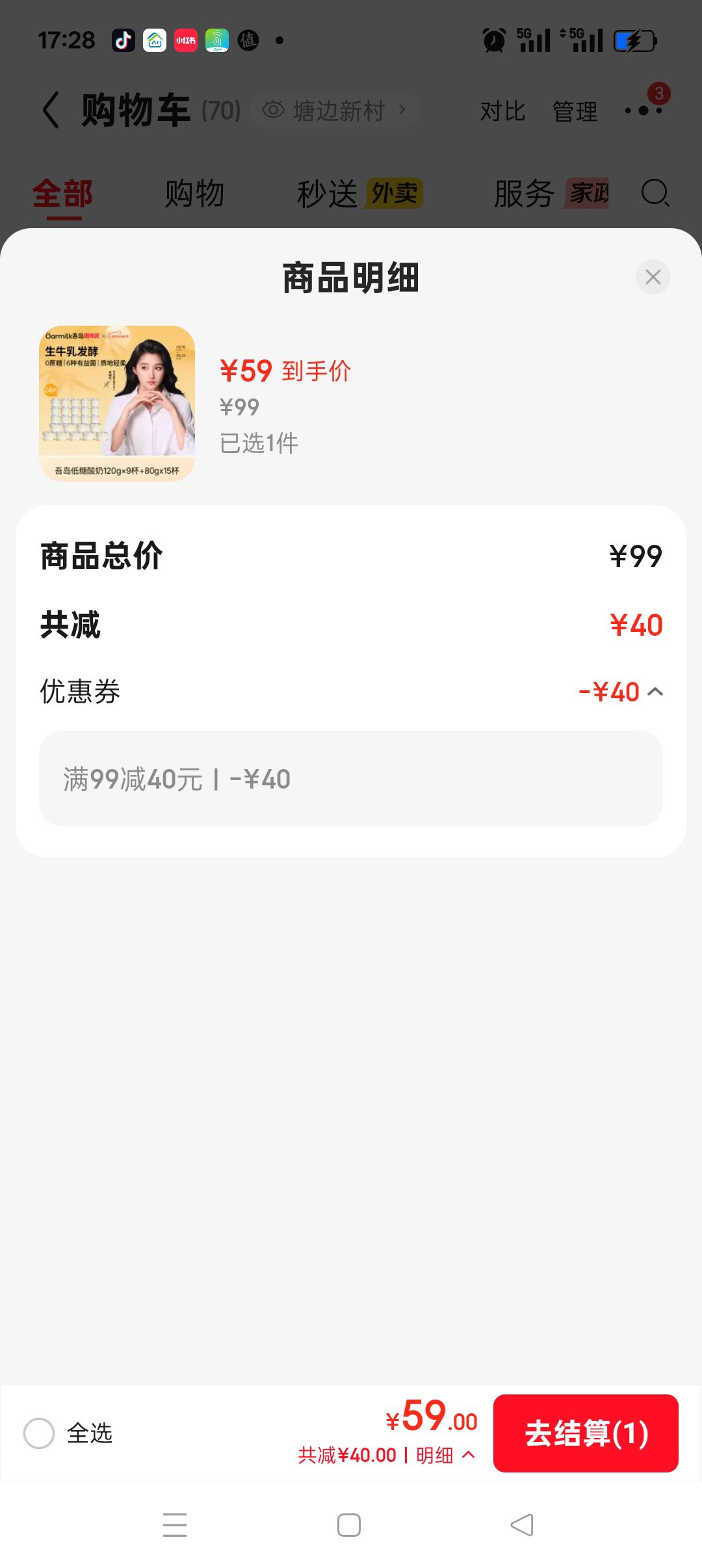Go to the system home screen

click(349, 1525)
